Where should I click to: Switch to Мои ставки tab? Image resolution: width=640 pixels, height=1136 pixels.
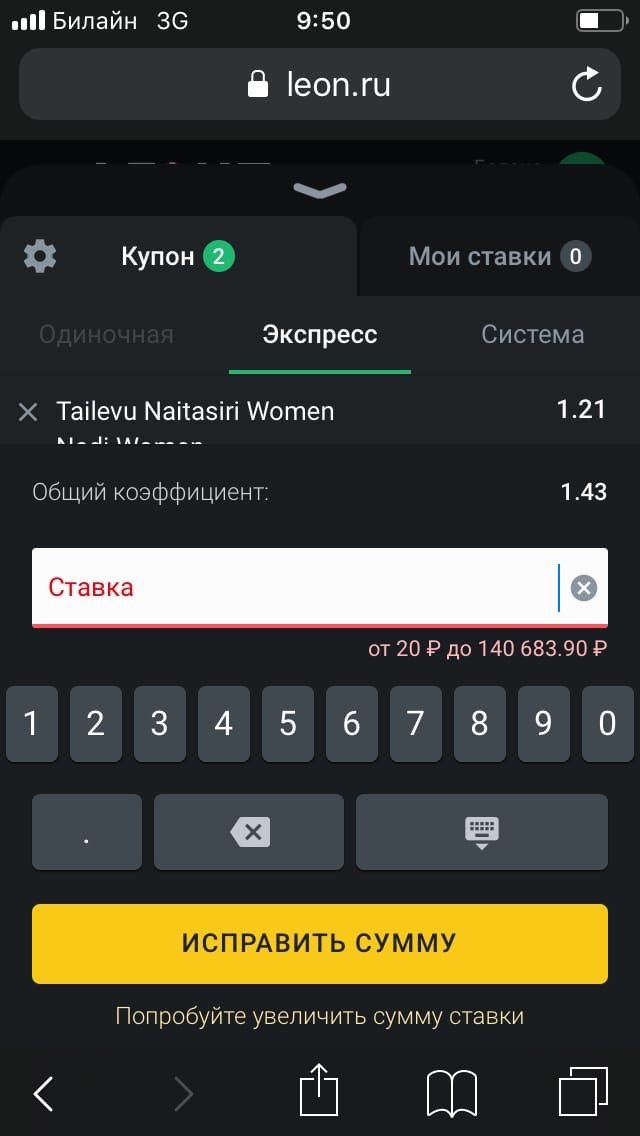click(499, 257)
